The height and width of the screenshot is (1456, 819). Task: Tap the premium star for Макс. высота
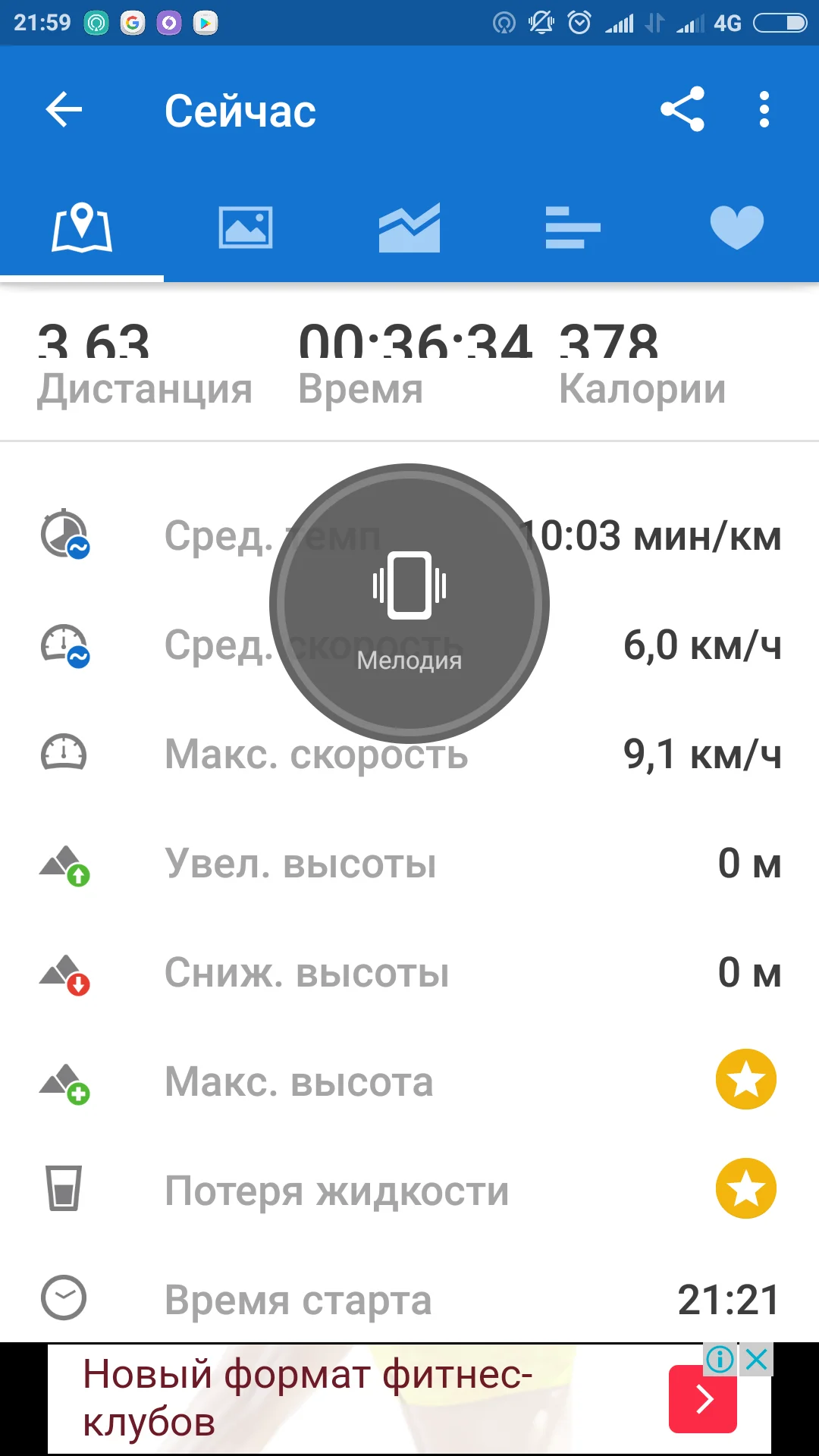pos(746,1080)
